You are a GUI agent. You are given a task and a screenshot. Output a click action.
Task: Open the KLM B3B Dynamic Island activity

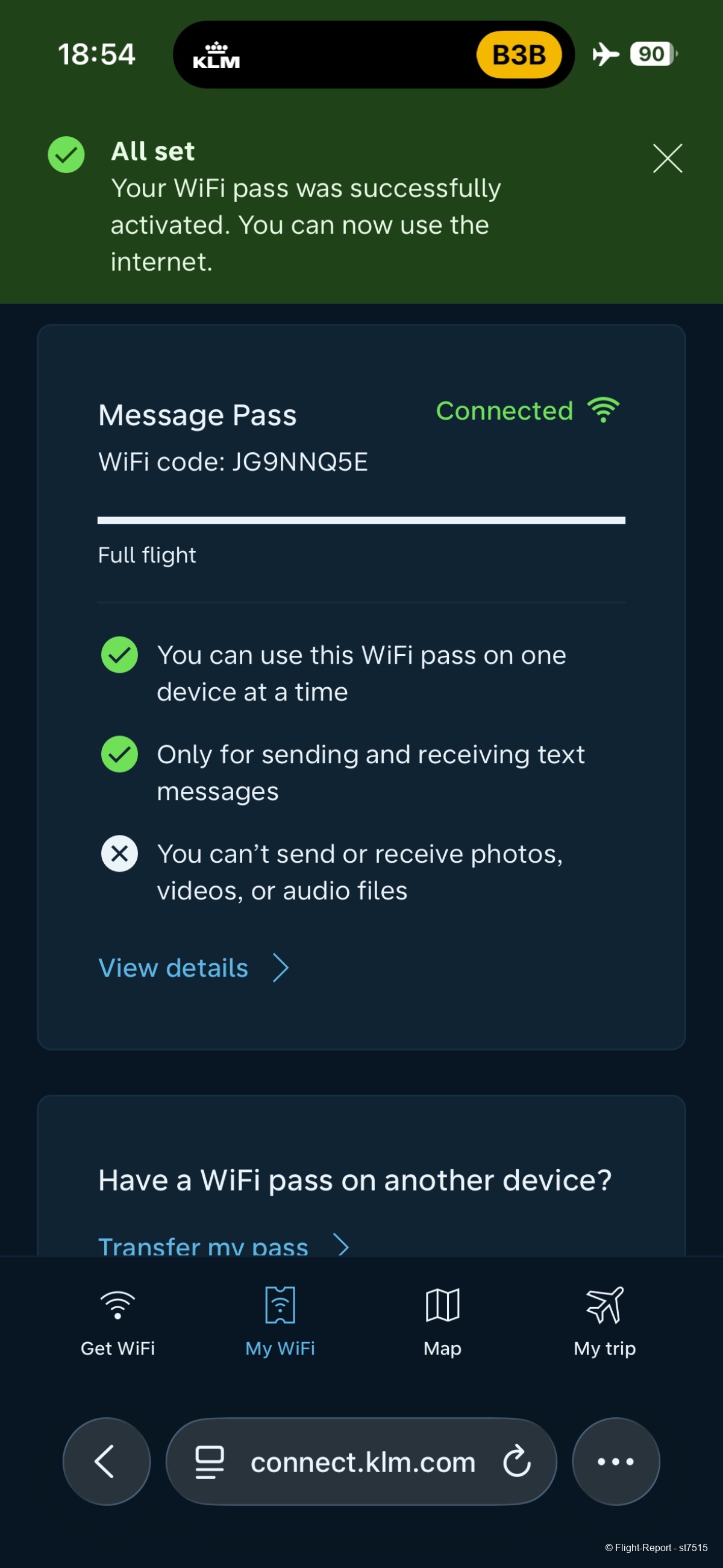click(x=374, y=55)
